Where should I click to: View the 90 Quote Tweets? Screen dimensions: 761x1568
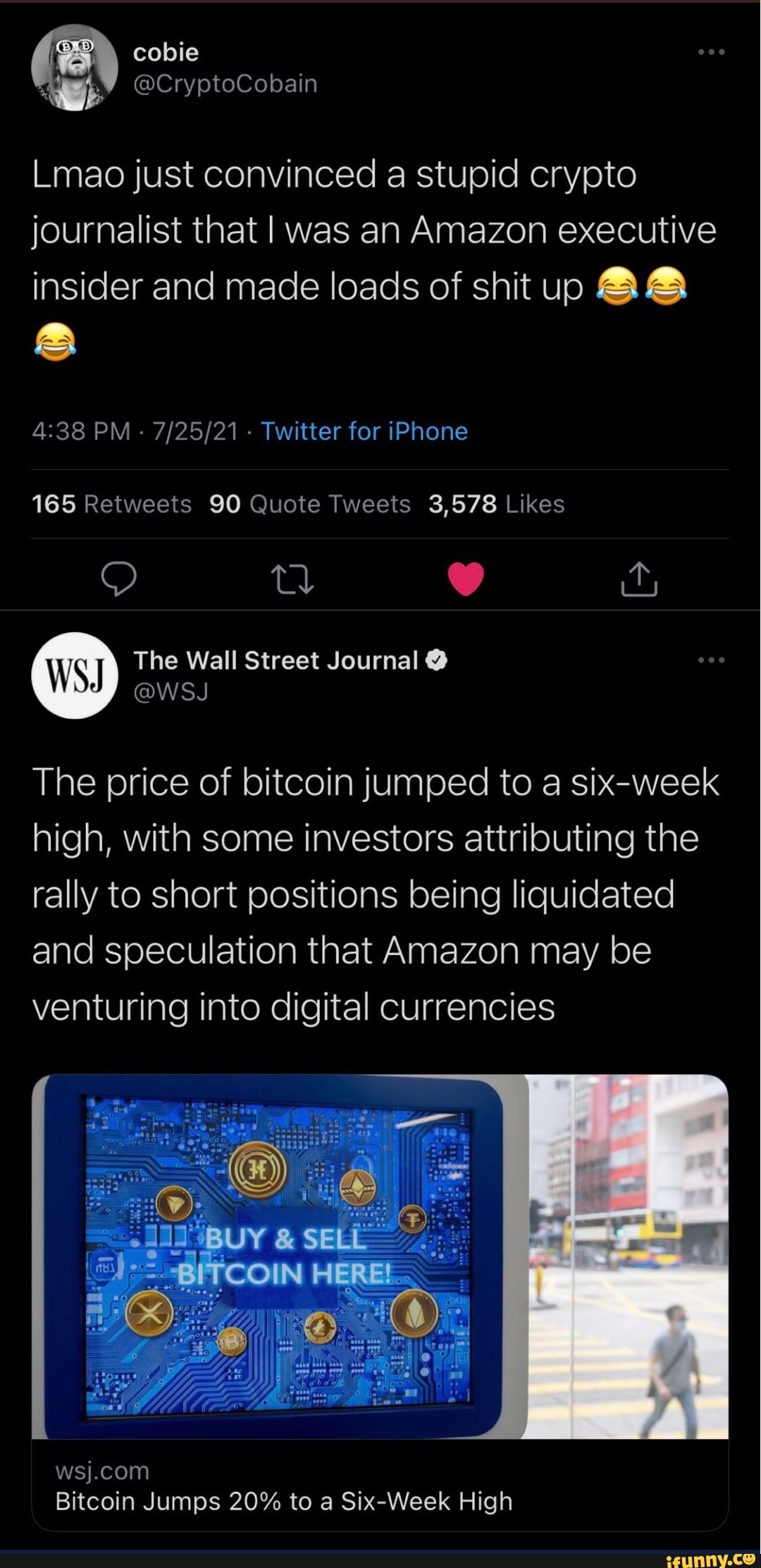310,504
